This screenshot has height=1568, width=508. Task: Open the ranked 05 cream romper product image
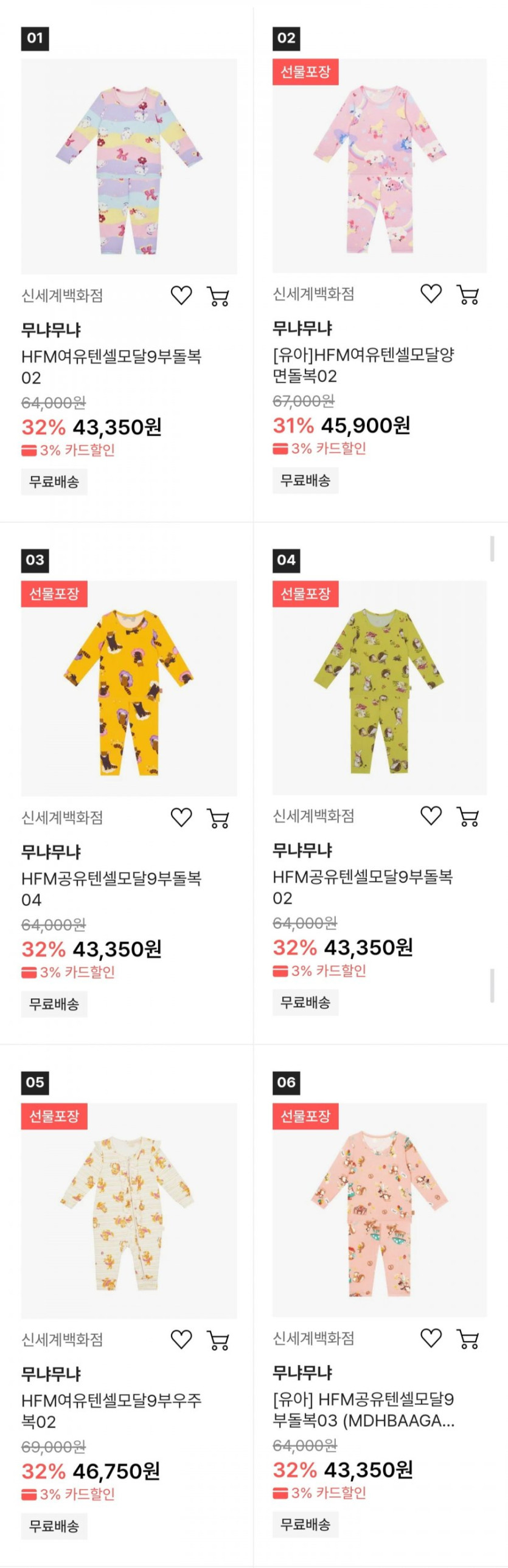129,1210
